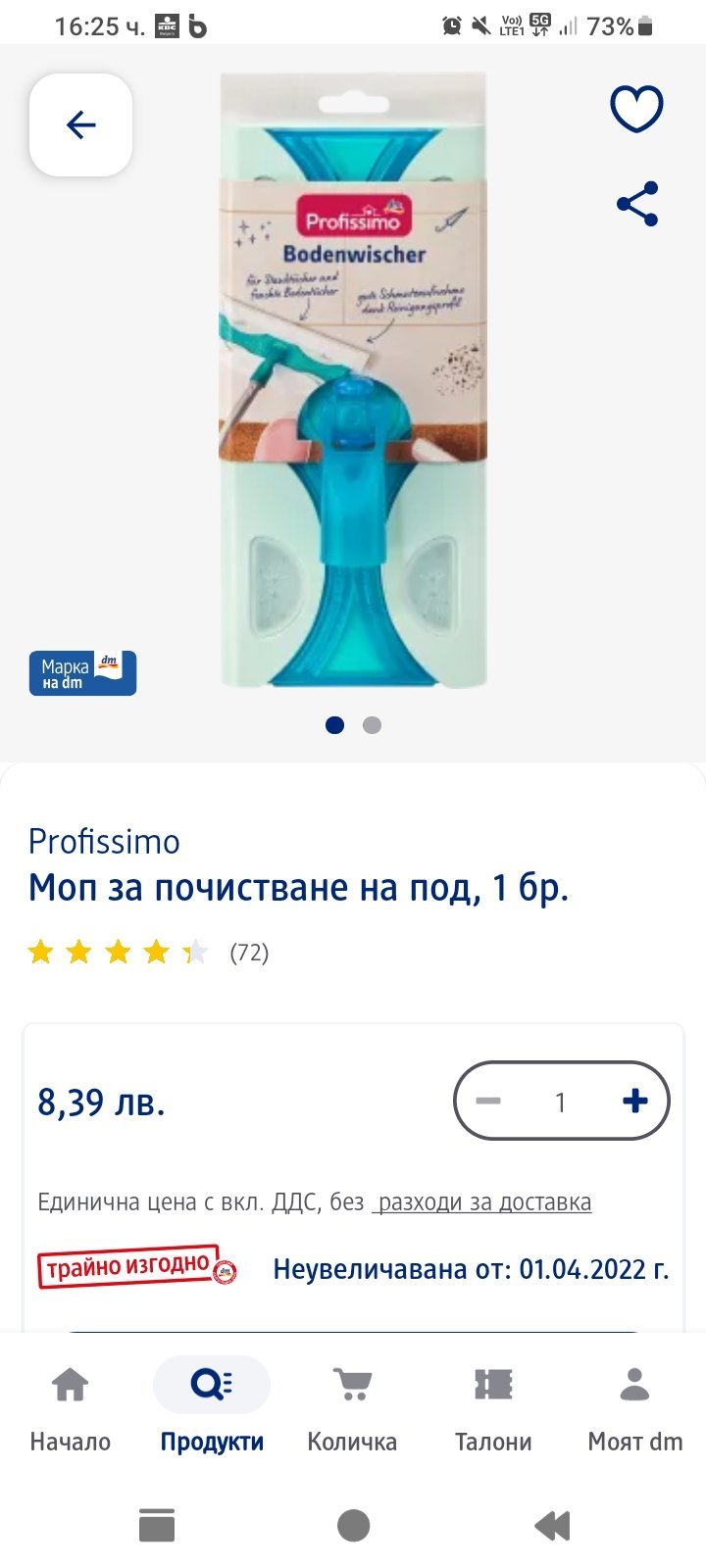Open recent apps from navigation bar
This screenshot has height=1568, width=706.
(157, 1525)
